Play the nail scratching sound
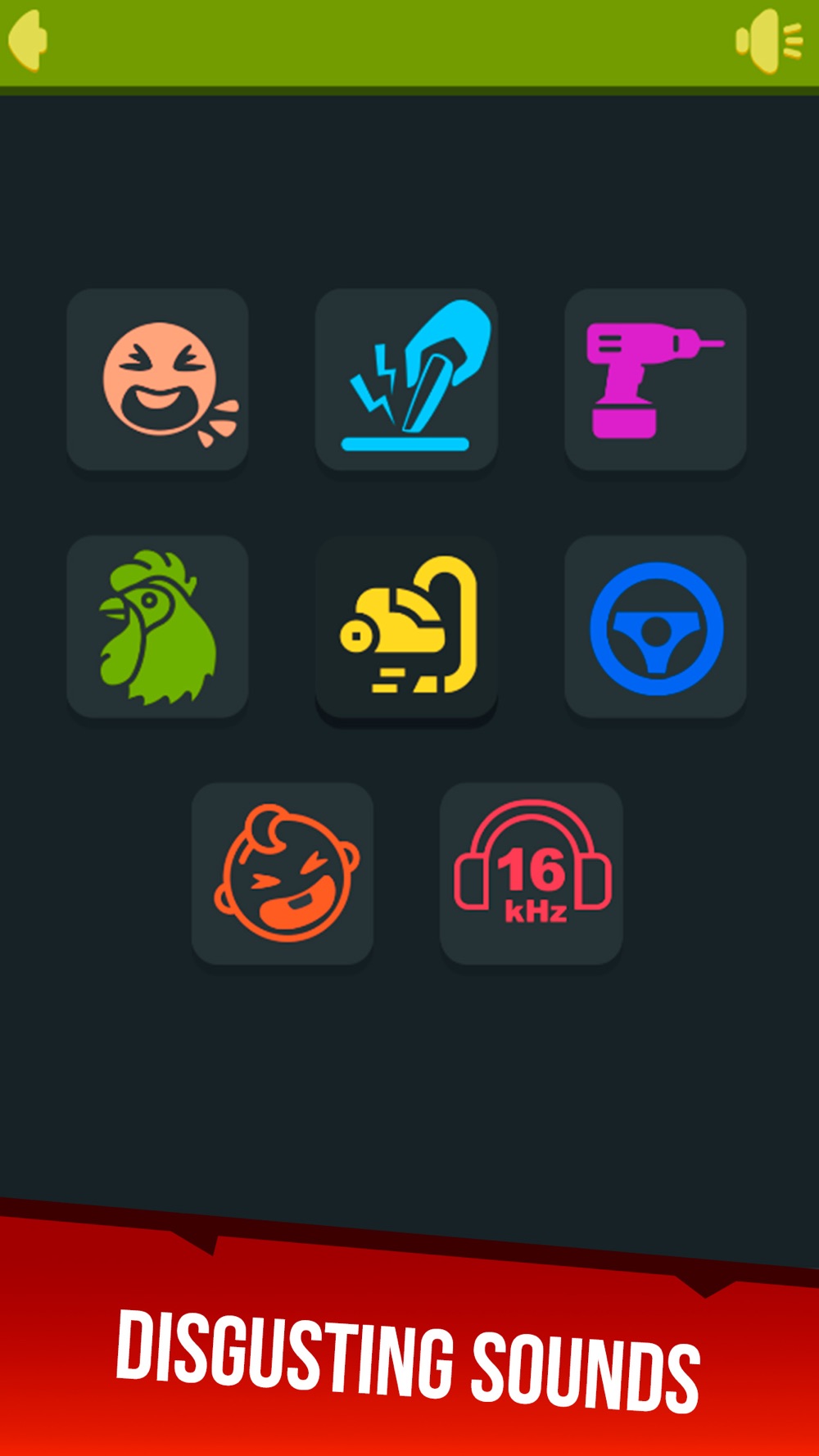 click(x=406, y=379)
